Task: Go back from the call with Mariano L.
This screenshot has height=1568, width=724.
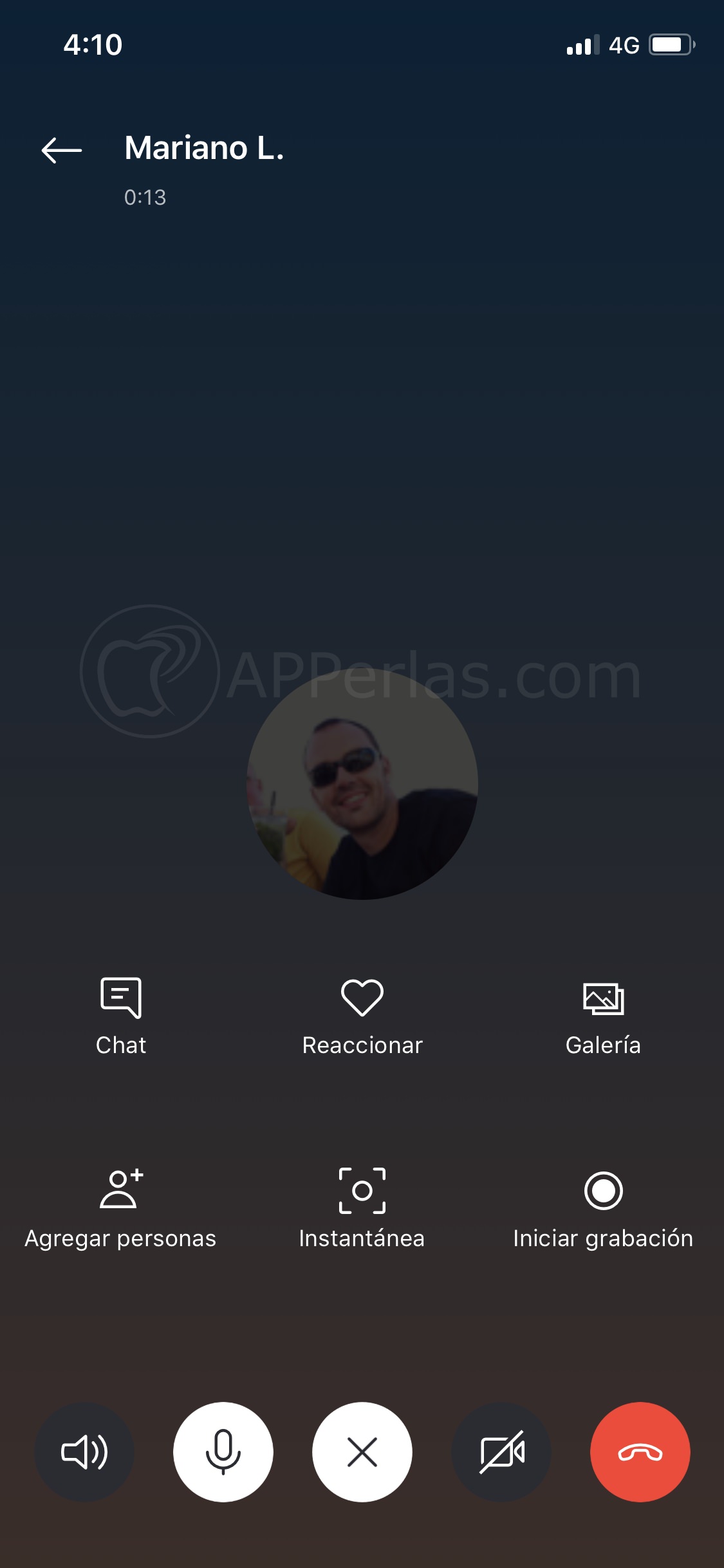Action: click(x=62, y=151)
